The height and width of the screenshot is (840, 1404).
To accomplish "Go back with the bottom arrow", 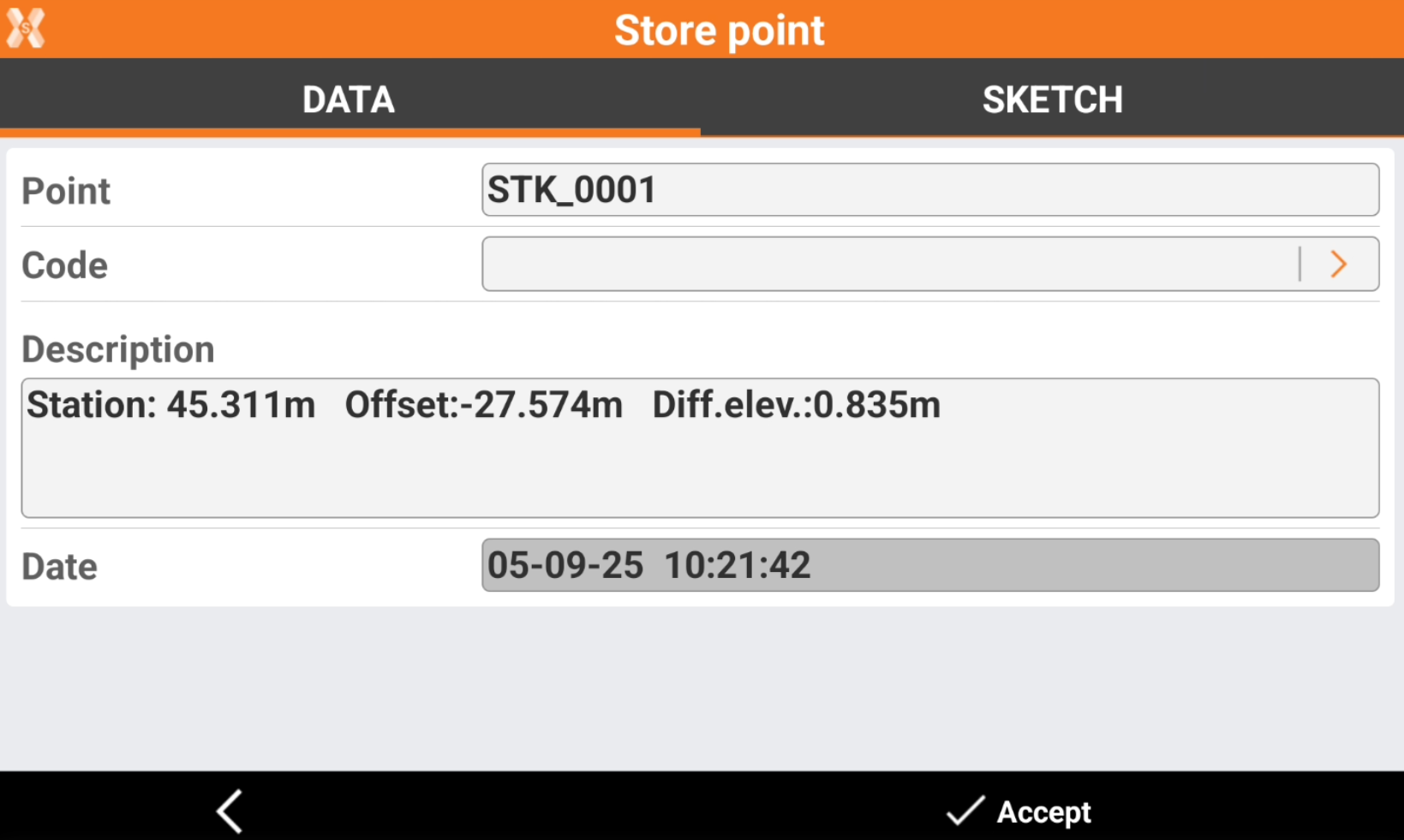I will coord(230,811).
